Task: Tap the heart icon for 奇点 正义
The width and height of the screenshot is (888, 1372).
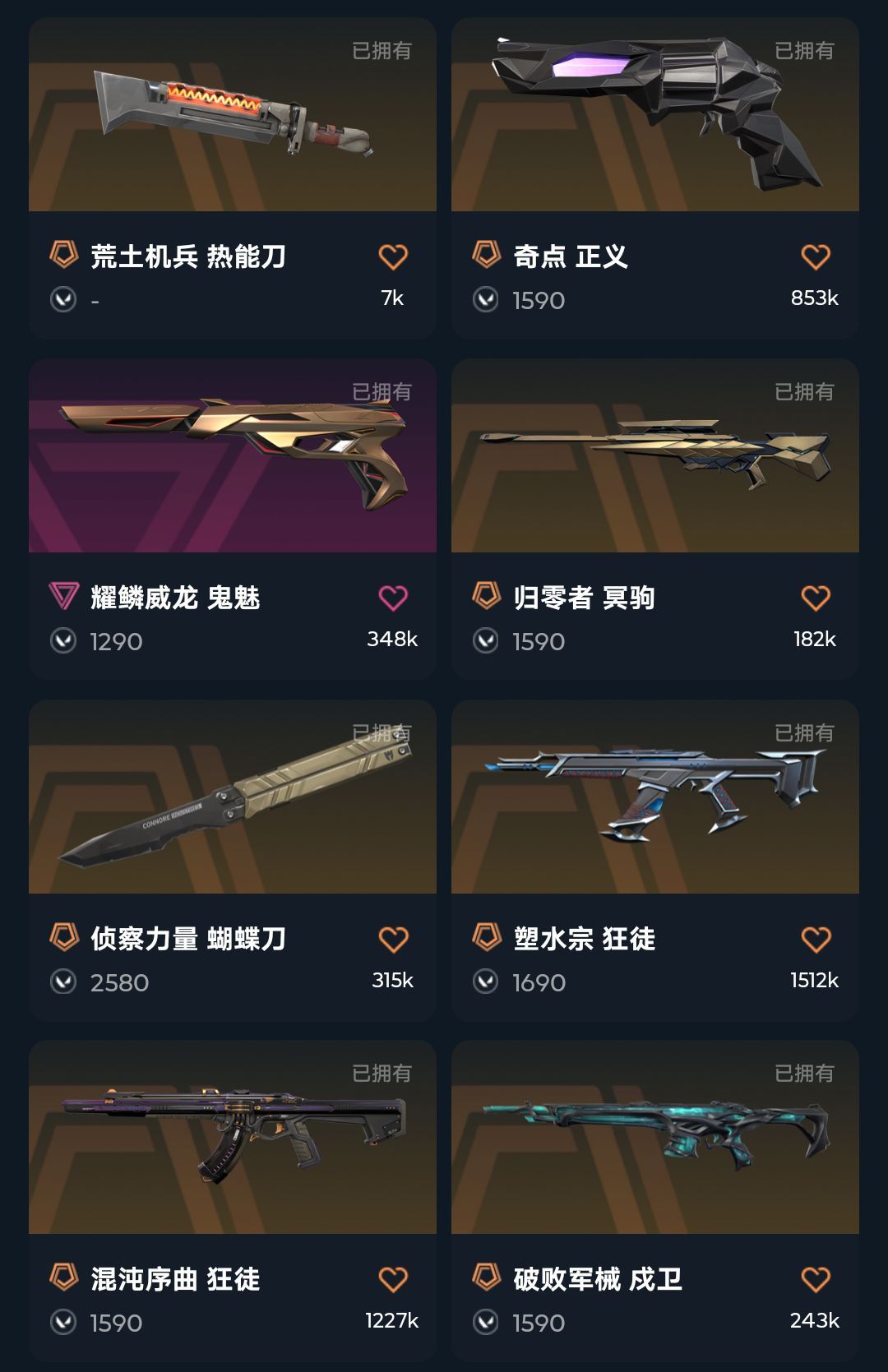Action: (816, 257)
